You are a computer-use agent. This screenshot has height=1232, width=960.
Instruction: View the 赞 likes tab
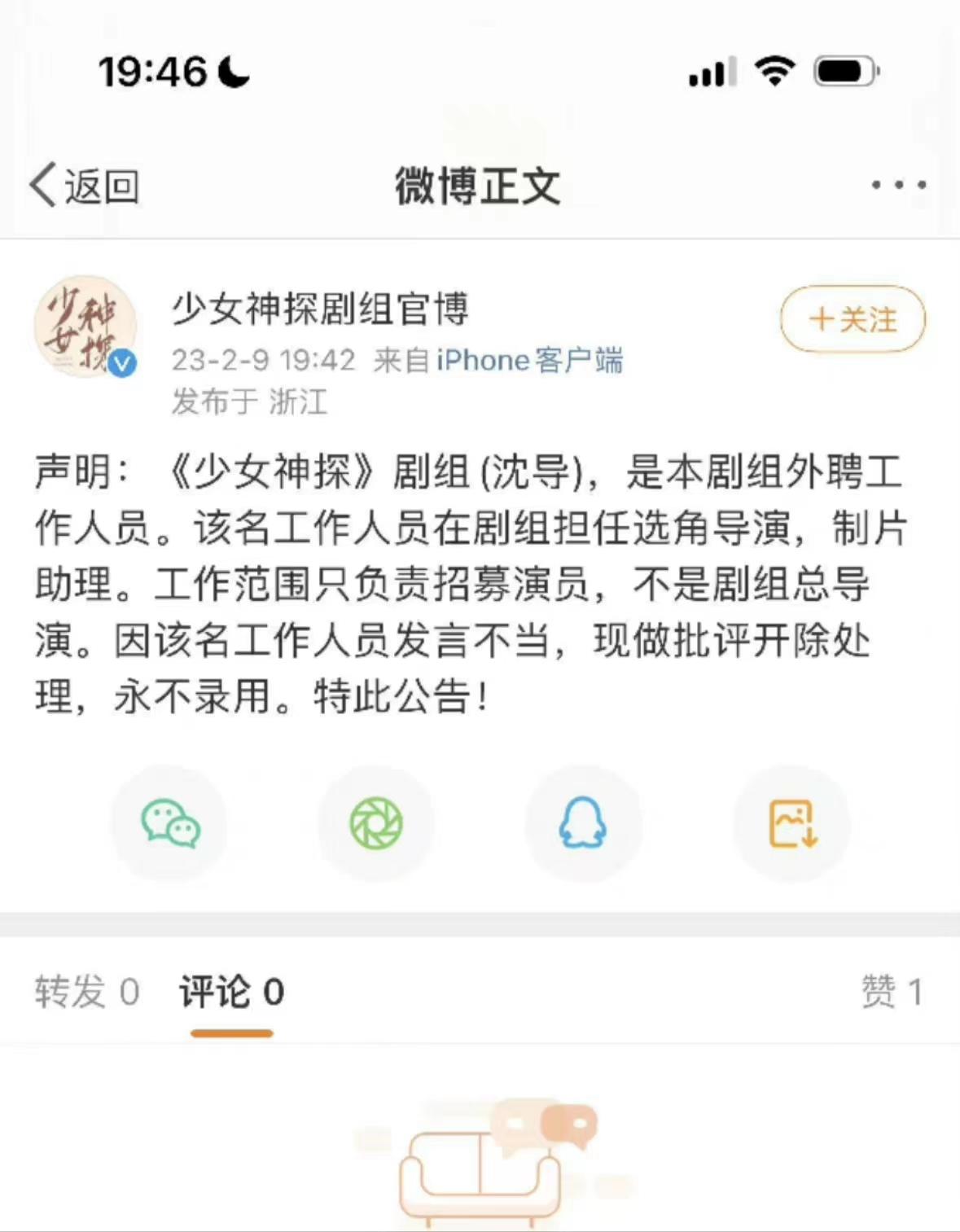click(892, 992)
